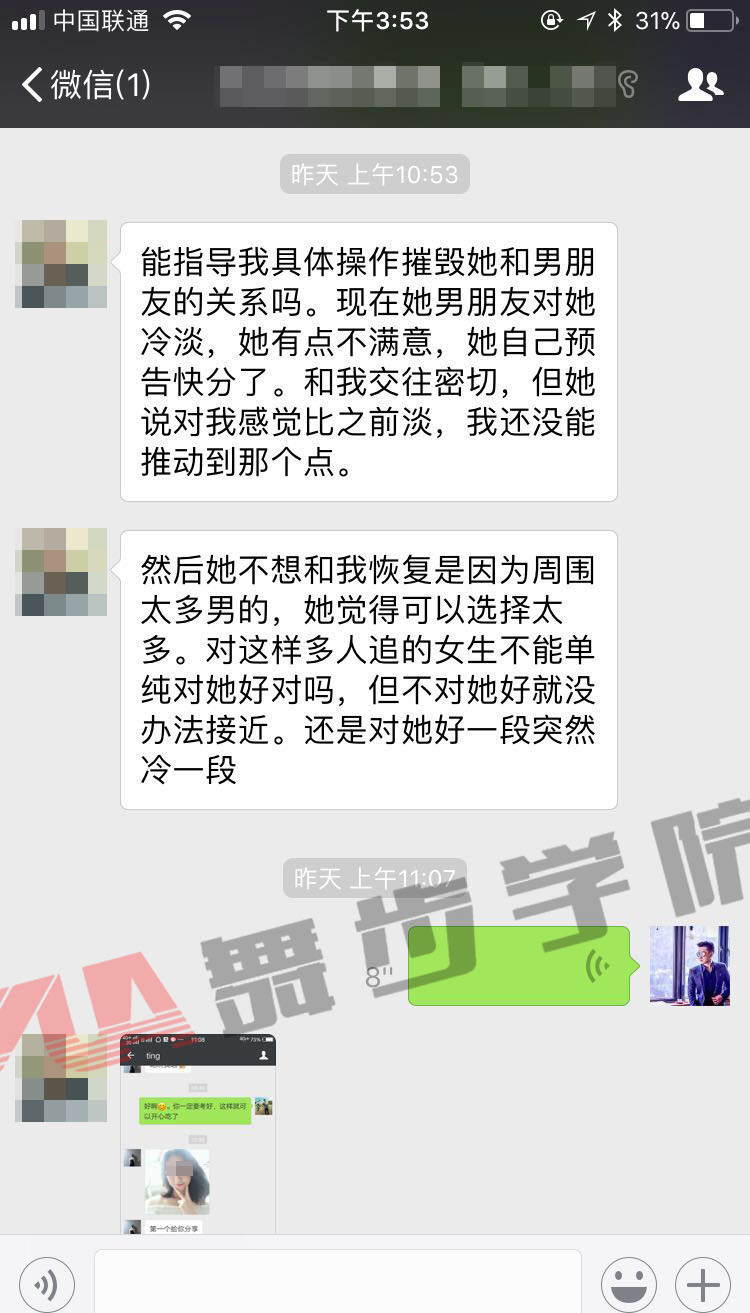The height and width of the screenshot is (1313, 750).
Task: Open the shared chat screenshot image
Action: pyautogui.click(x=198, y=1135)
